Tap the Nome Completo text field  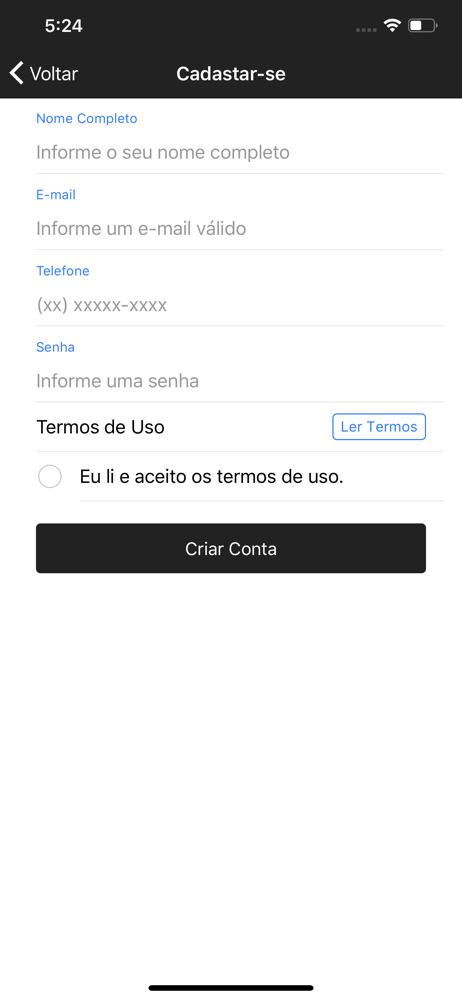239,152
